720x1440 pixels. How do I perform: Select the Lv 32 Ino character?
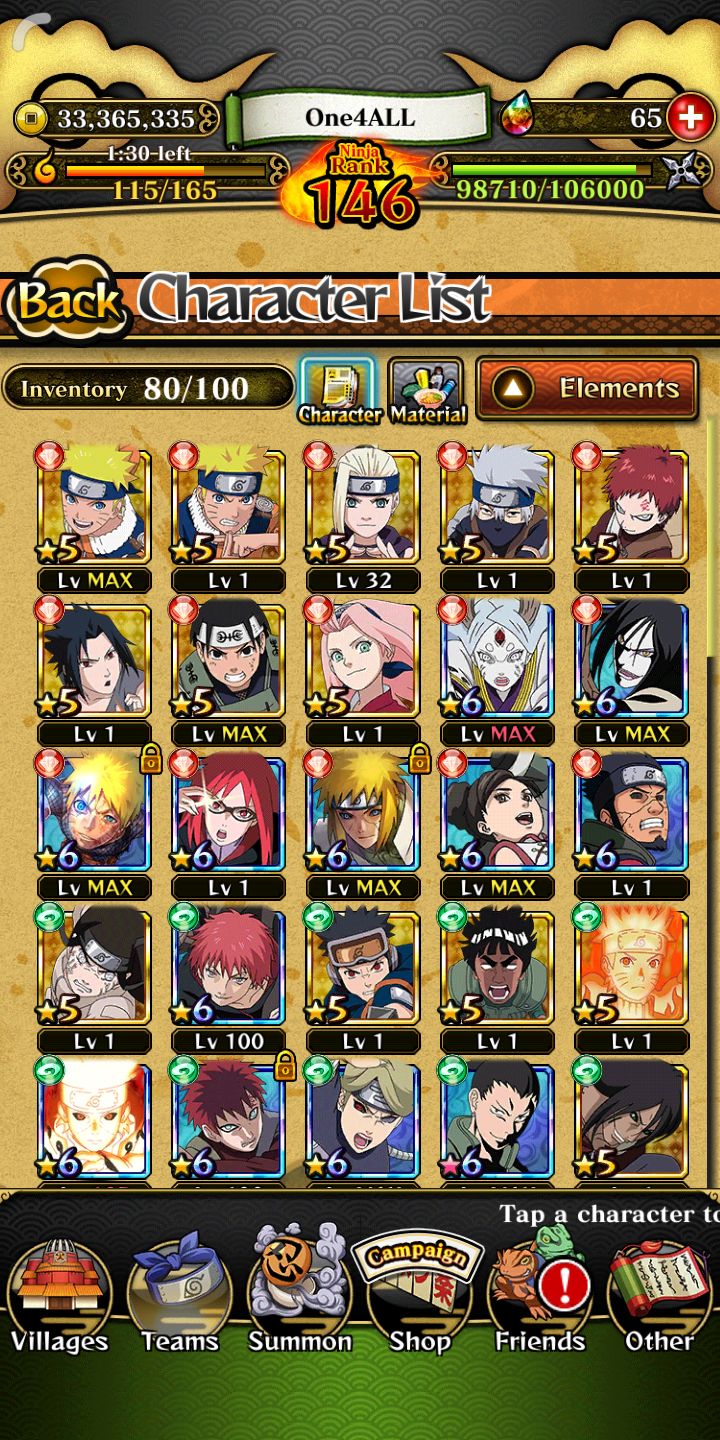click(363, 510)
